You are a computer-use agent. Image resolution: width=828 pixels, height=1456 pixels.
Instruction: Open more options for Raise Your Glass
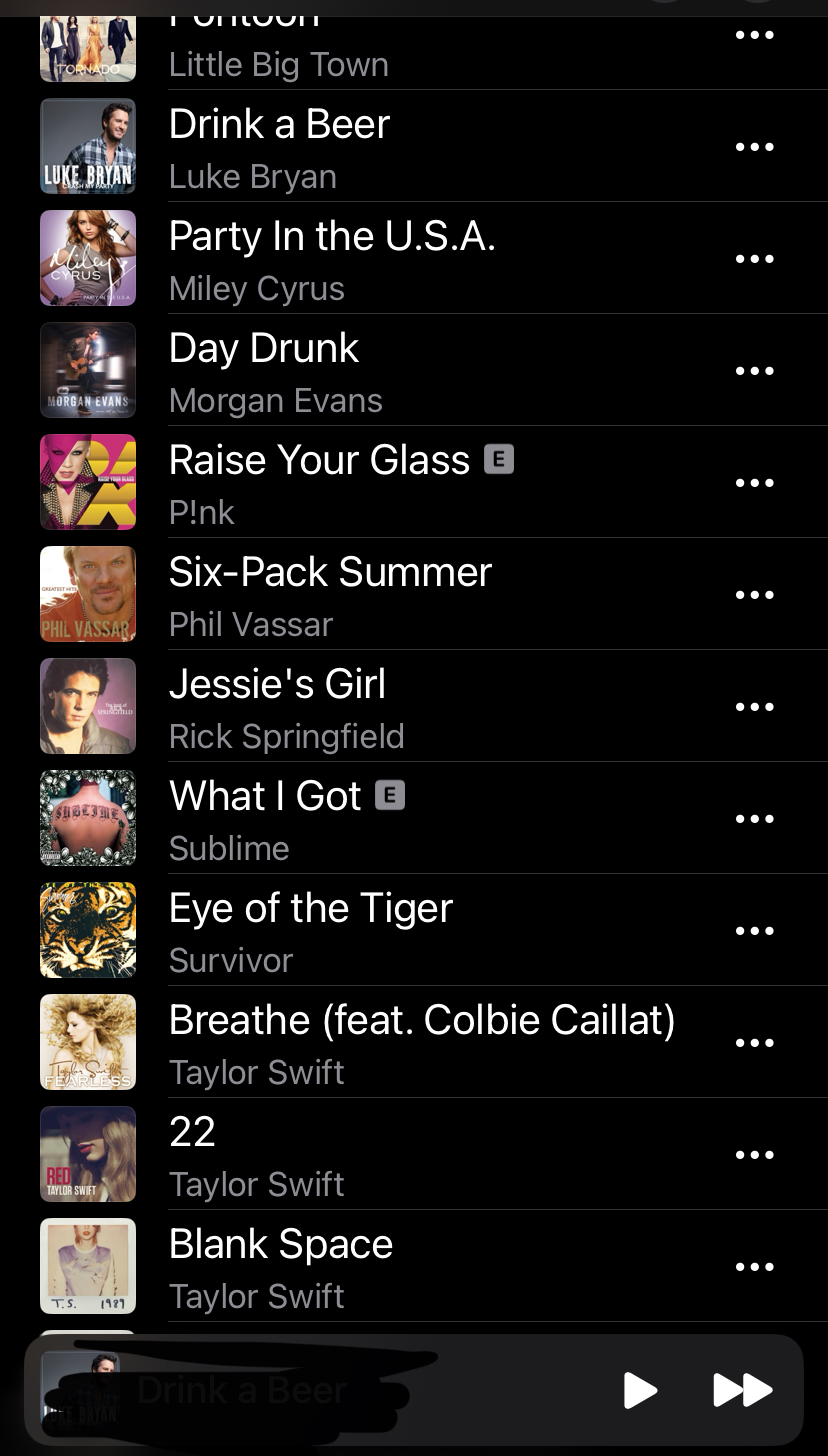754,483
